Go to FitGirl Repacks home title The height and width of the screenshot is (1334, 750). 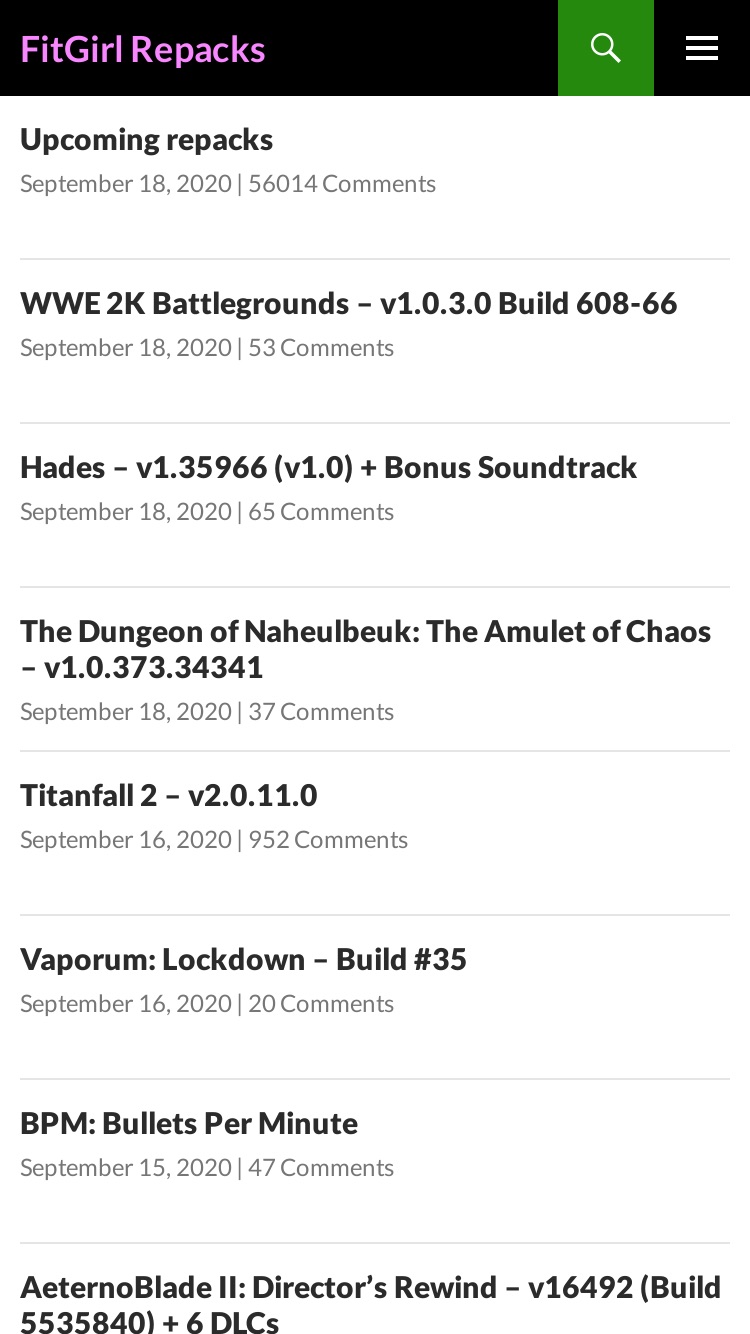(143, 49)
